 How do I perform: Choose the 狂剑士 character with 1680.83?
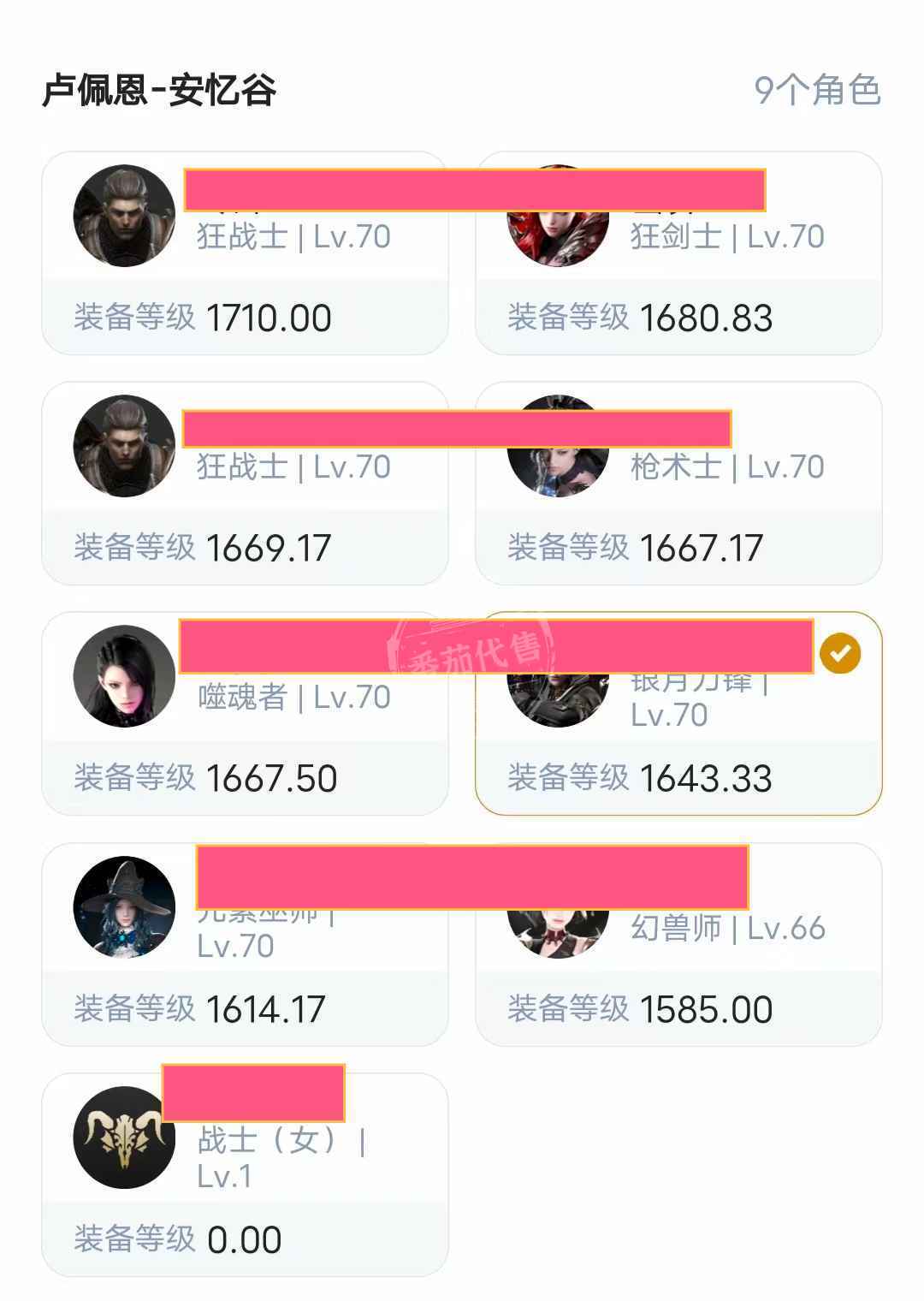(x=678, y=253)
